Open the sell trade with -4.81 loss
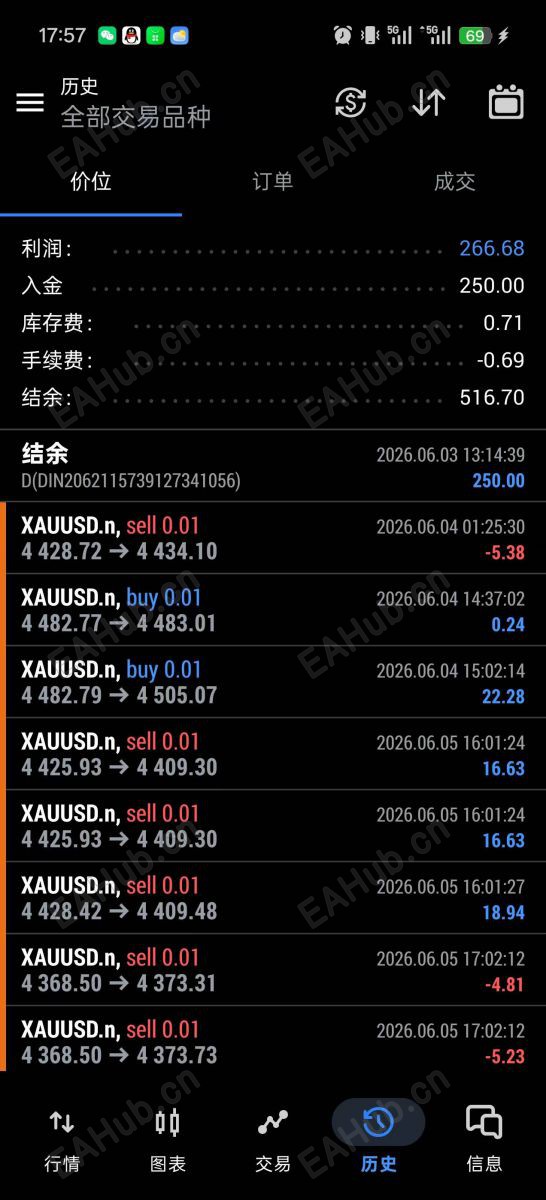The width and height of the screenshot is (546, 1200). (x=273, y=970)
